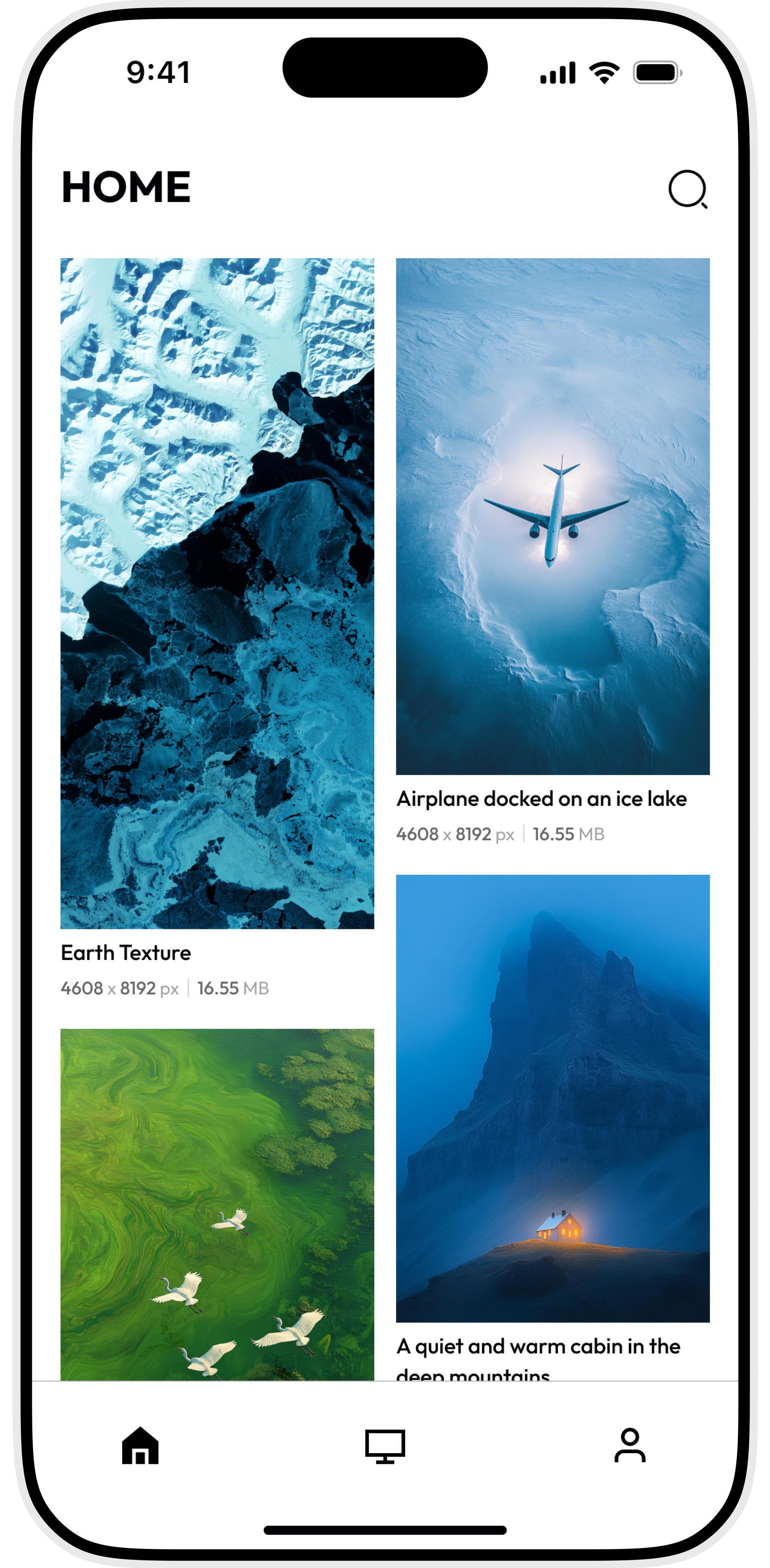
Task: Switch to the desktop monitor tab
Action: (x=385, y=1446)
